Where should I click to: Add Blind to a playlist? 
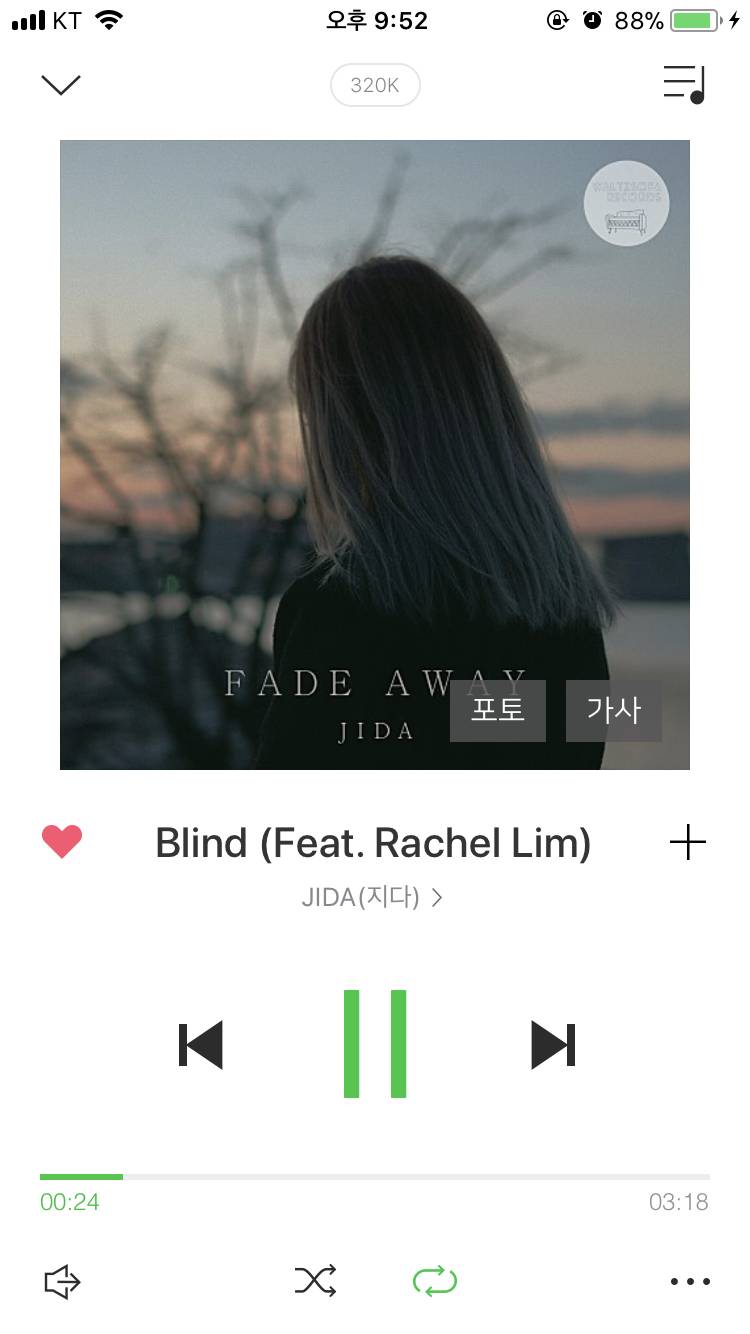[687, 843]
